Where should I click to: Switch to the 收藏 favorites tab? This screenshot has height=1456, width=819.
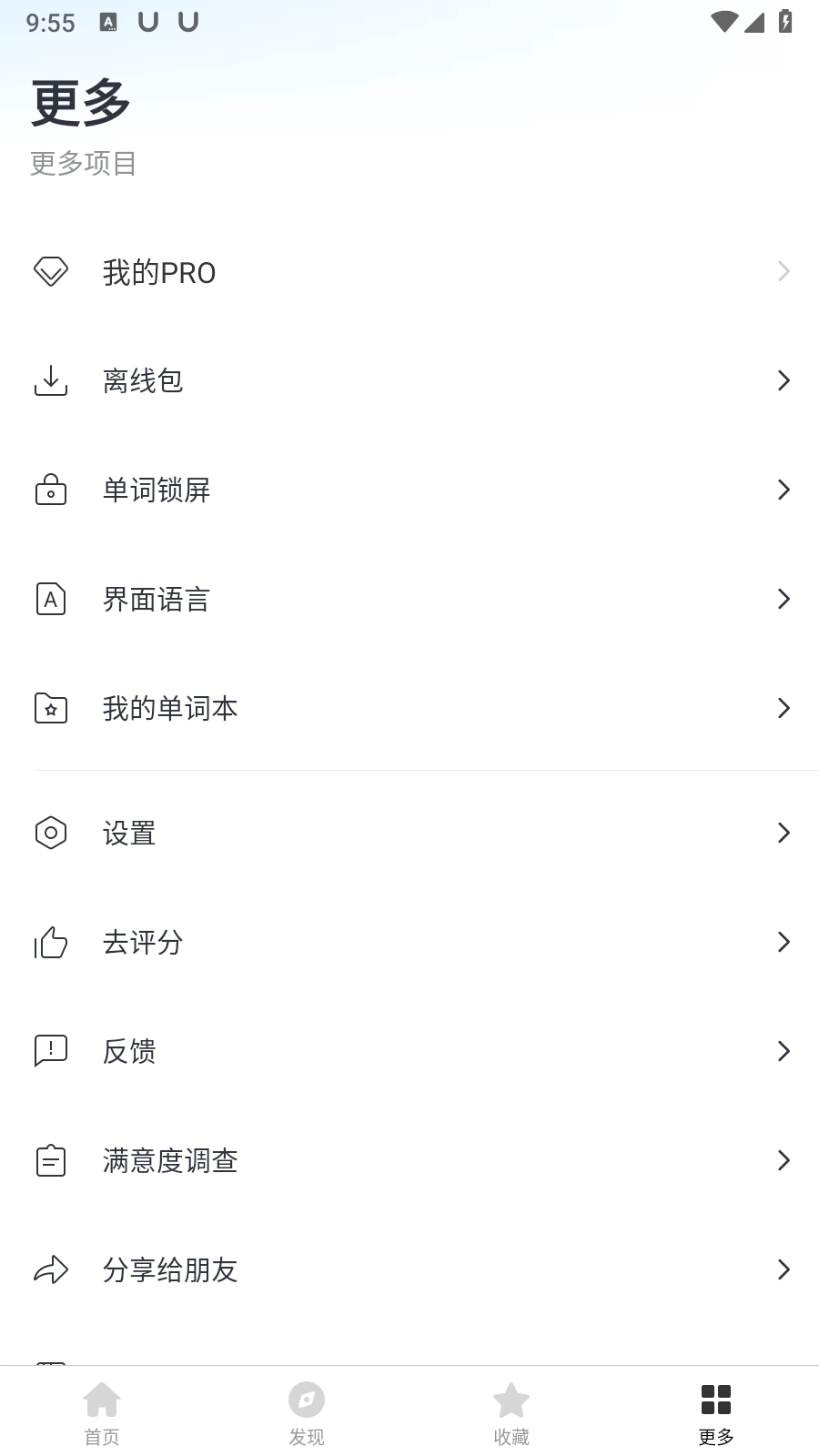click(511, 1412)
